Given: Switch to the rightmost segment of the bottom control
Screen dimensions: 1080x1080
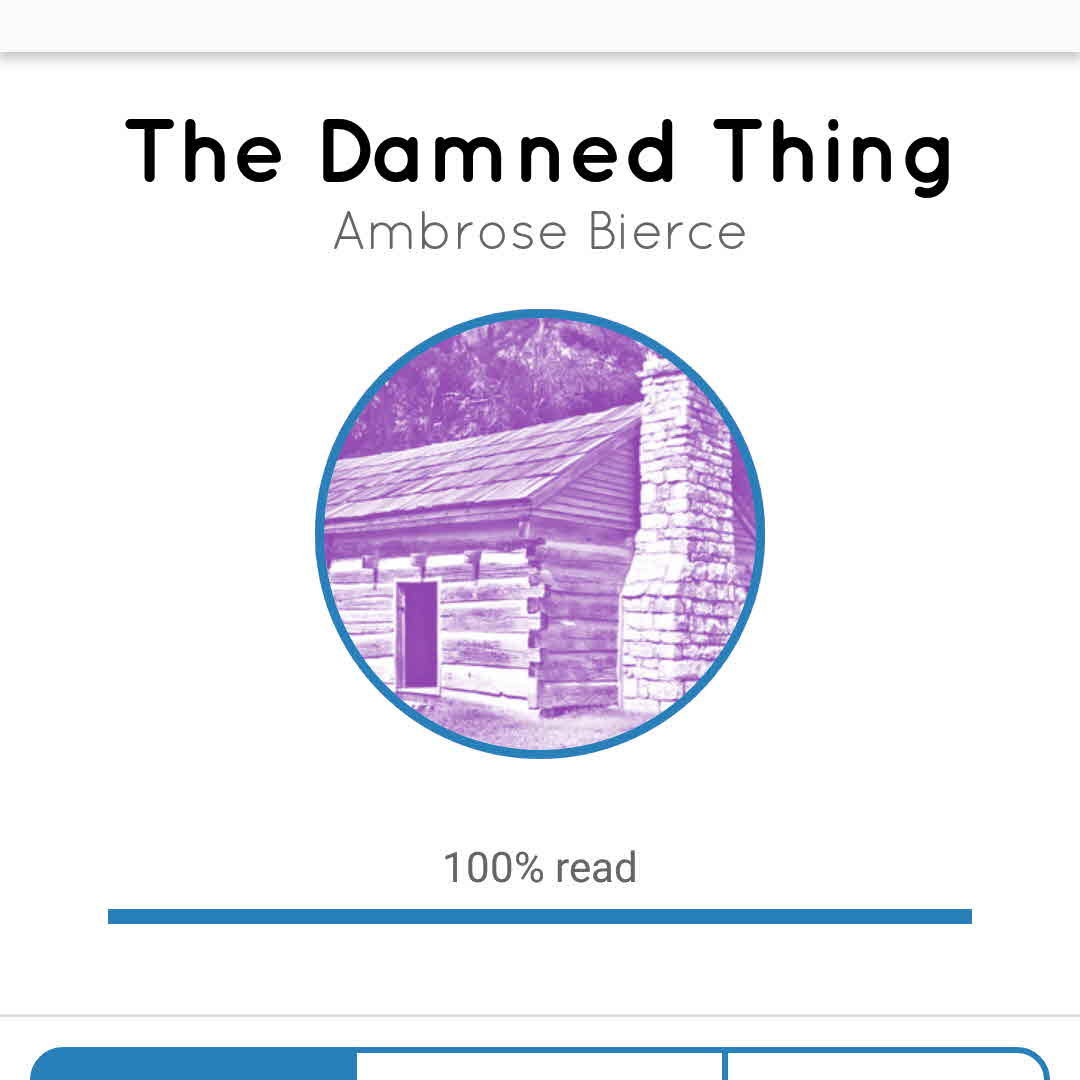Looking at the screenshot, I should point(885,1066).
